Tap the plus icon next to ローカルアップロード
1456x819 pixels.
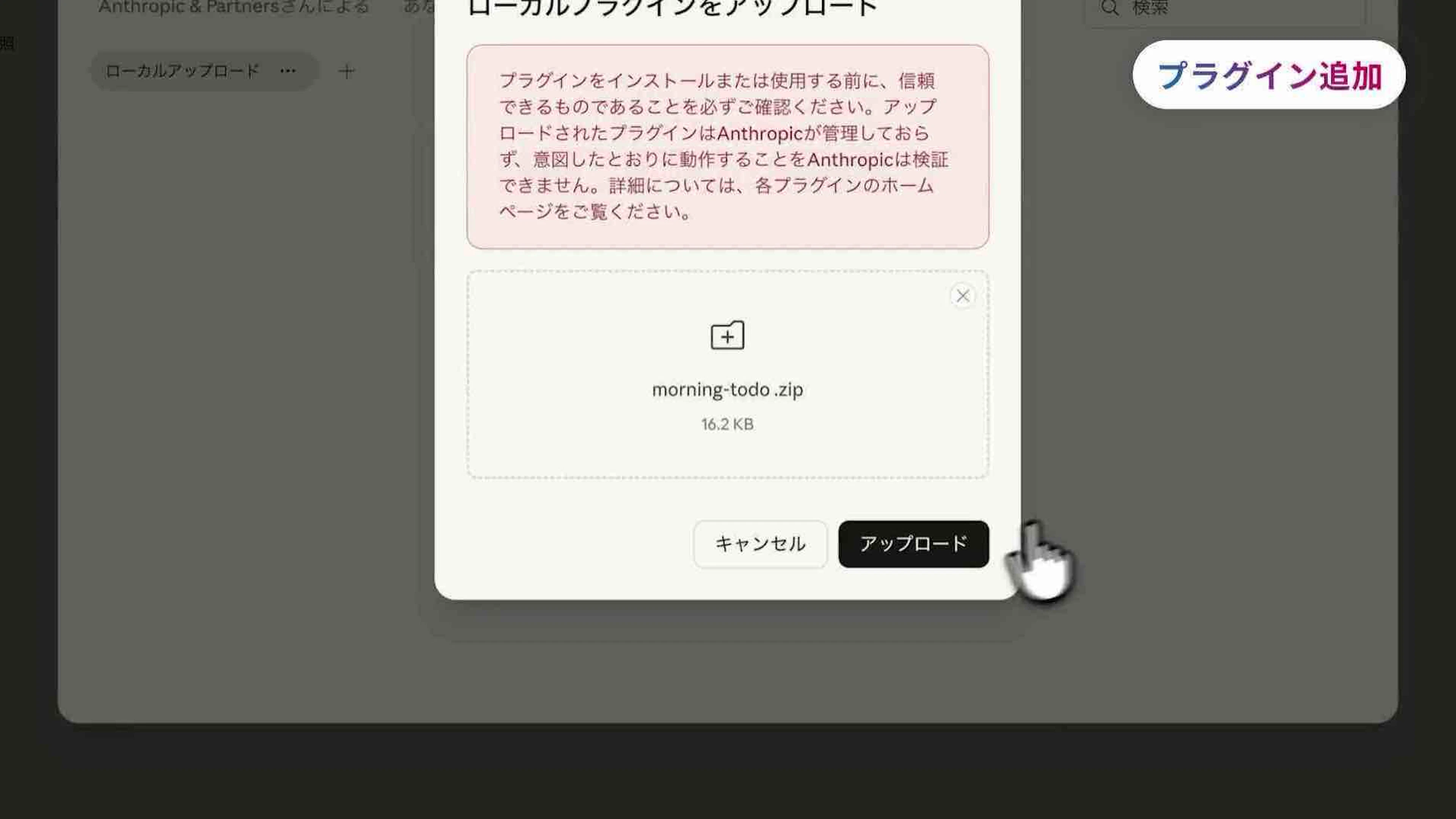coord(347,71)
